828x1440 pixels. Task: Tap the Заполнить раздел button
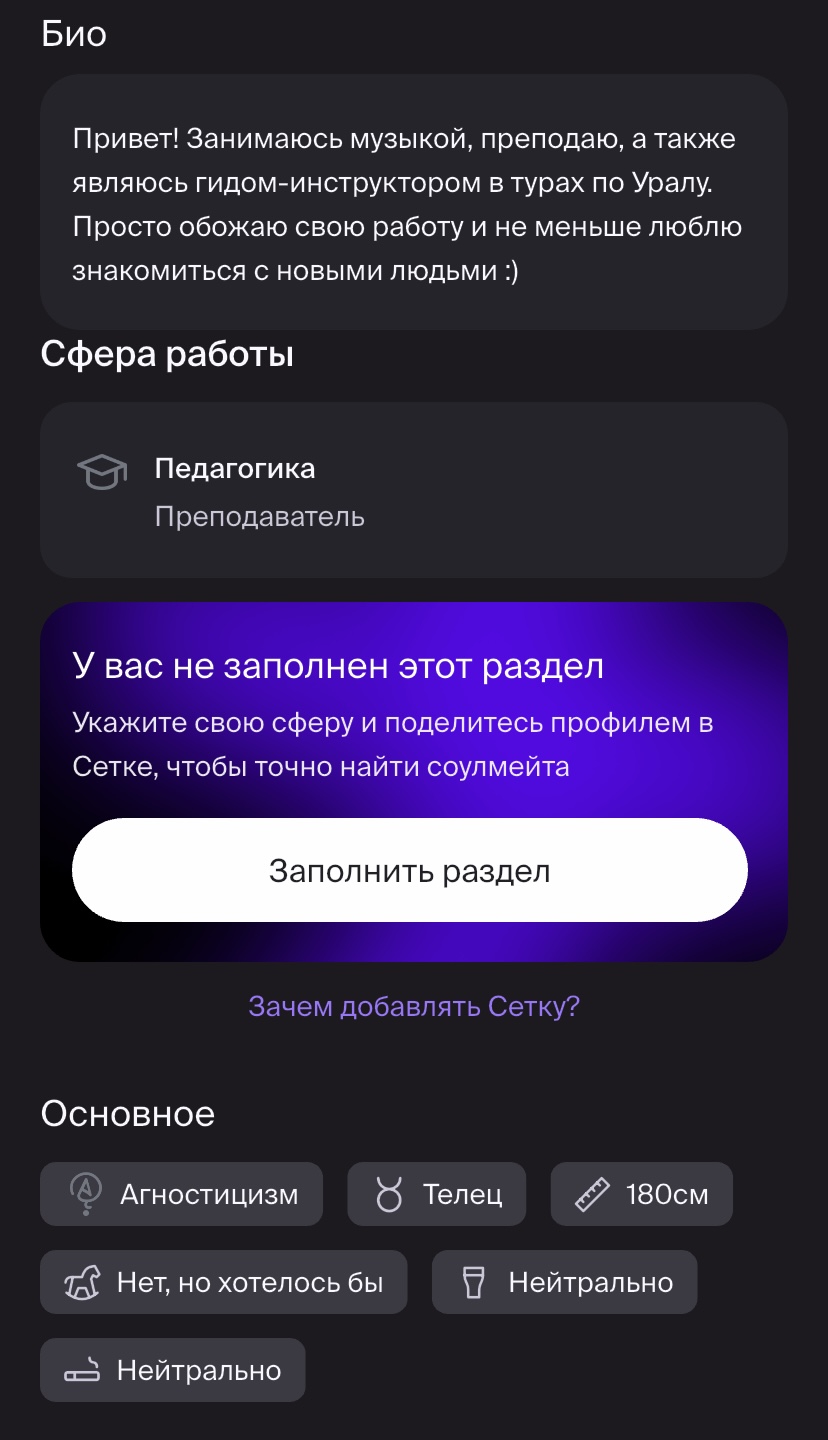click(410, 870)
